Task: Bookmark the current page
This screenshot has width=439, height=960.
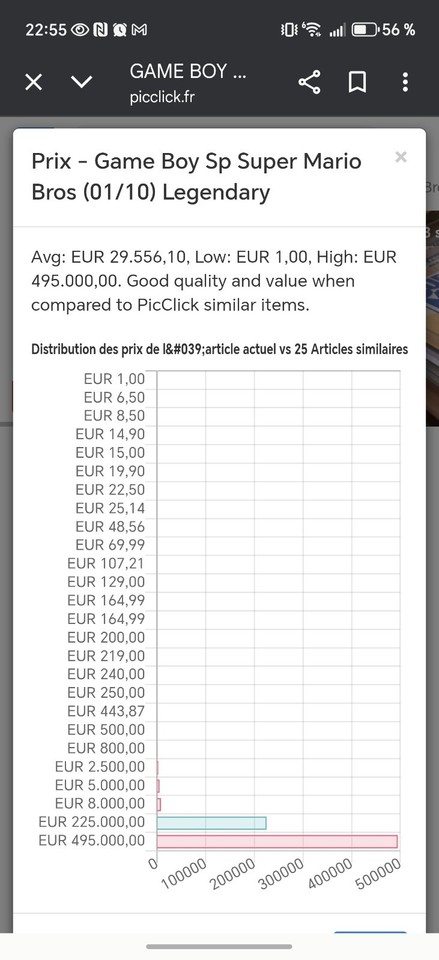Action: click(357, 82)
